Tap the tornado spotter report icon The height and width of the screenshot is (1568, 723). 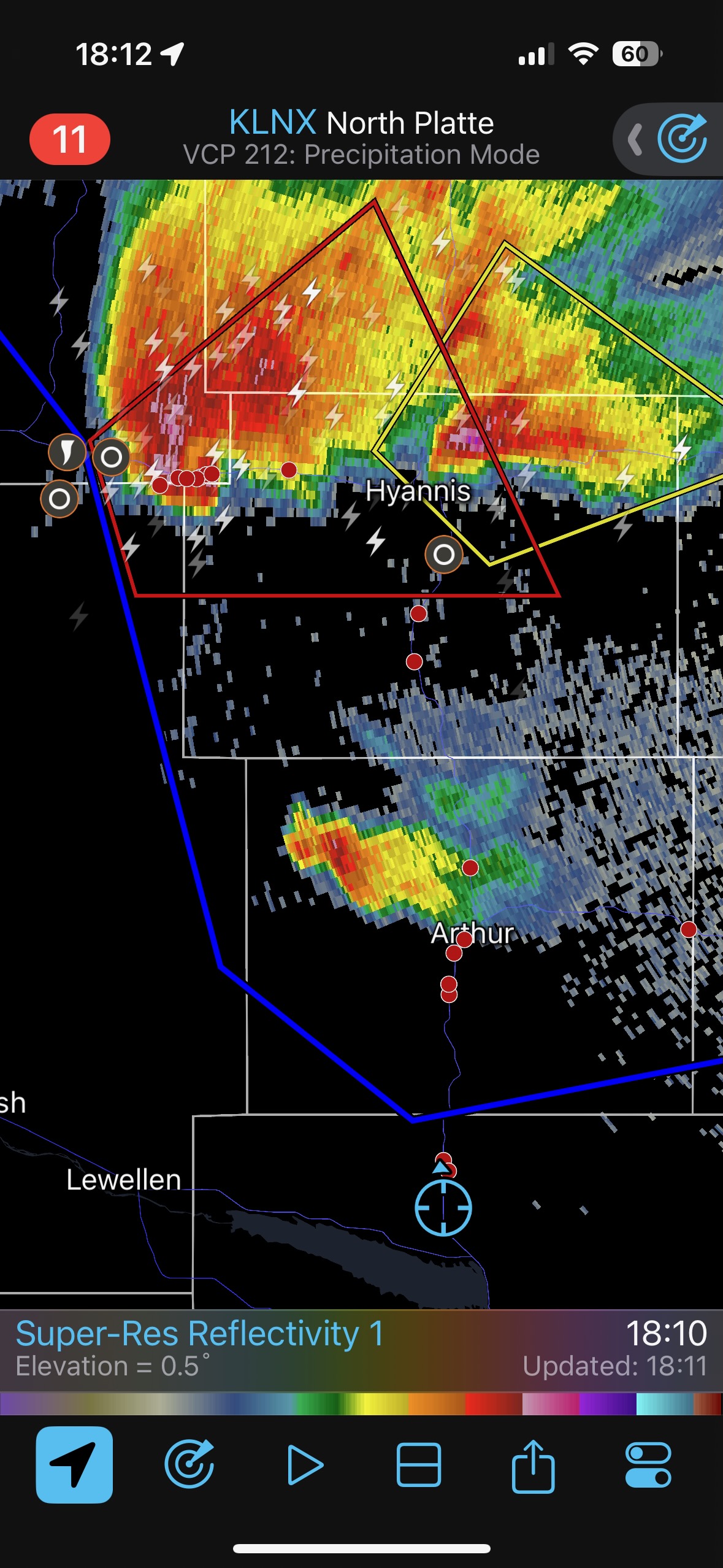(67, 452)
